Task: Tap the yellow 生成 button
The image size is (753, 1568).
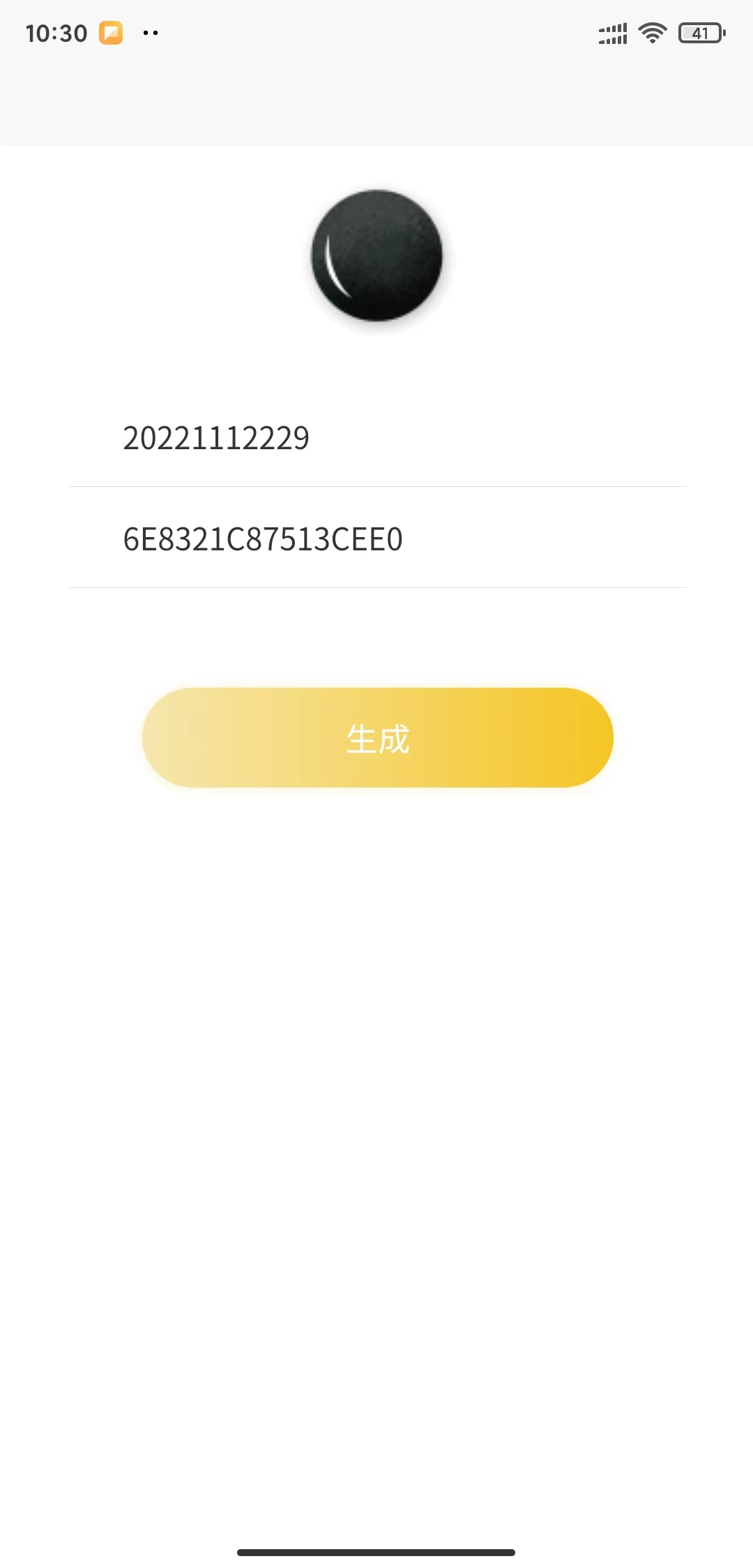Action: tap(377, 737)
